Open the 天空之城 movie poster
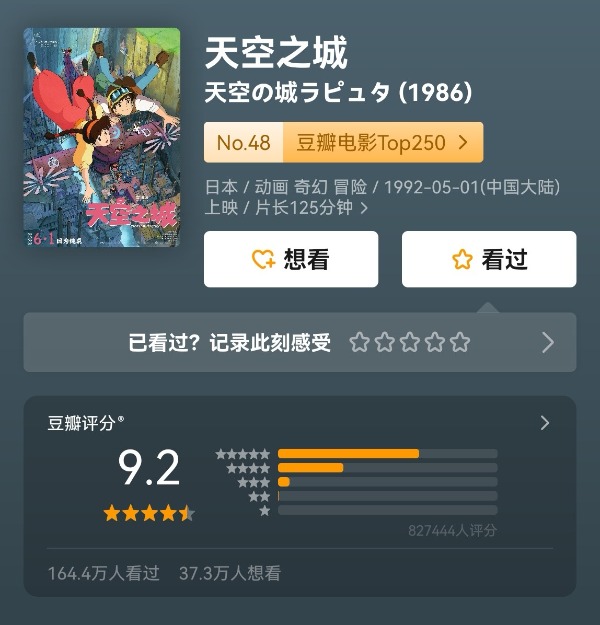 point(102,138)
